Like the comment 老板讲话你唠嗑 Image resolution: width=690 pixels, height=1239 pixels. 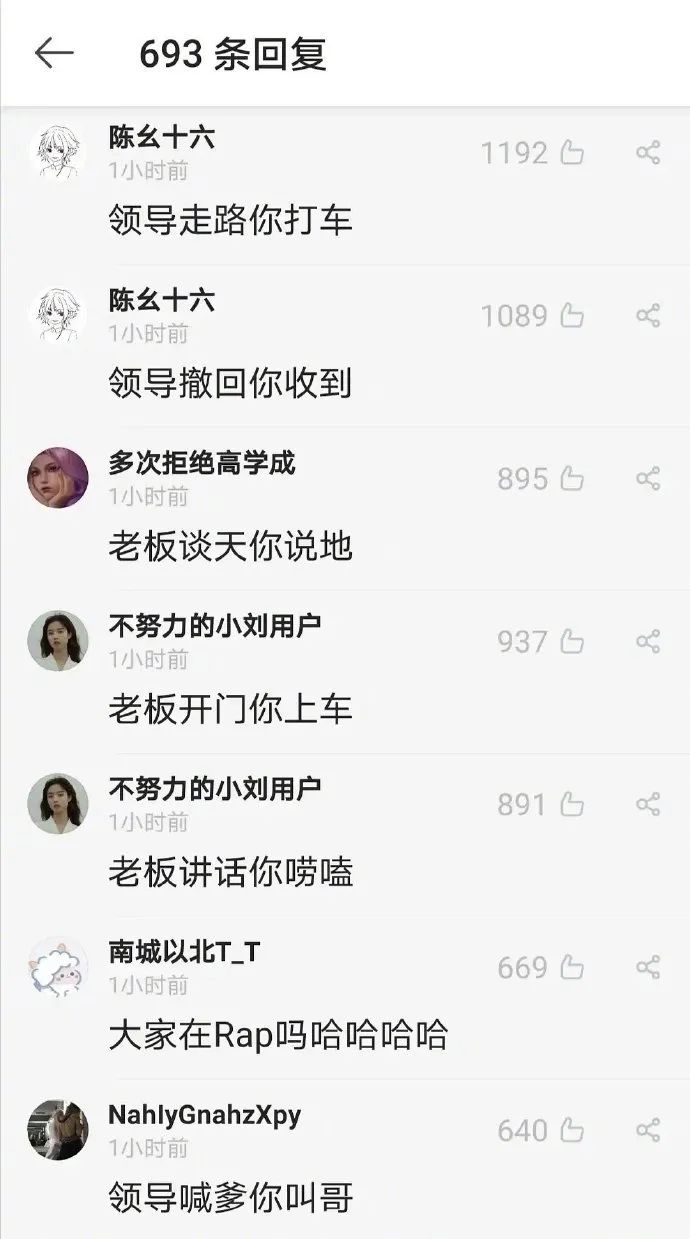tap(572, 804)
